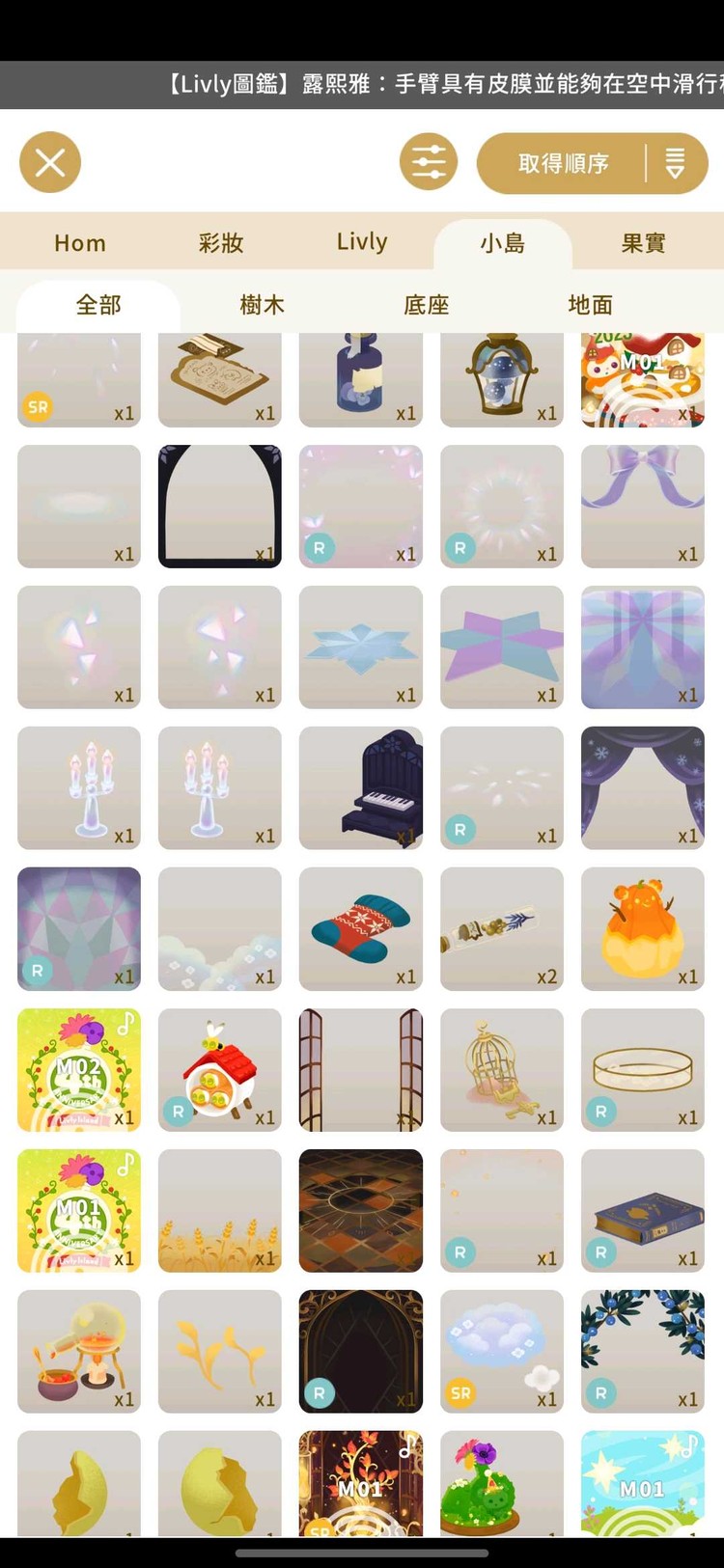Select the alchemy flask and cauldron item
The height and width of the screenshot is (1568, 724).
pyautogui.click(x=79, y=1351)
